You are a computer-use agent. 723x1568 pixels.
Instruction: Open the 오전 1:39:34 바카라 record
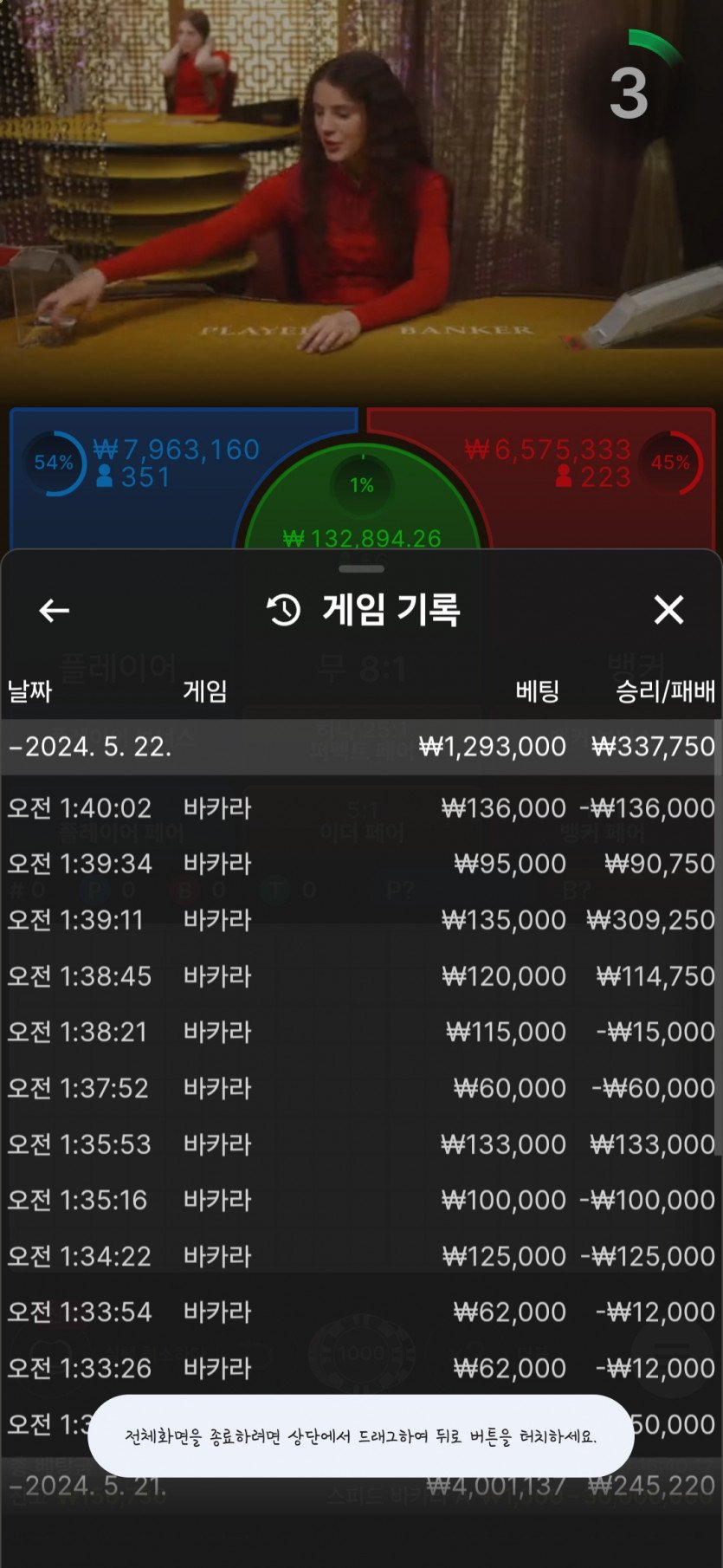[361, 864]
